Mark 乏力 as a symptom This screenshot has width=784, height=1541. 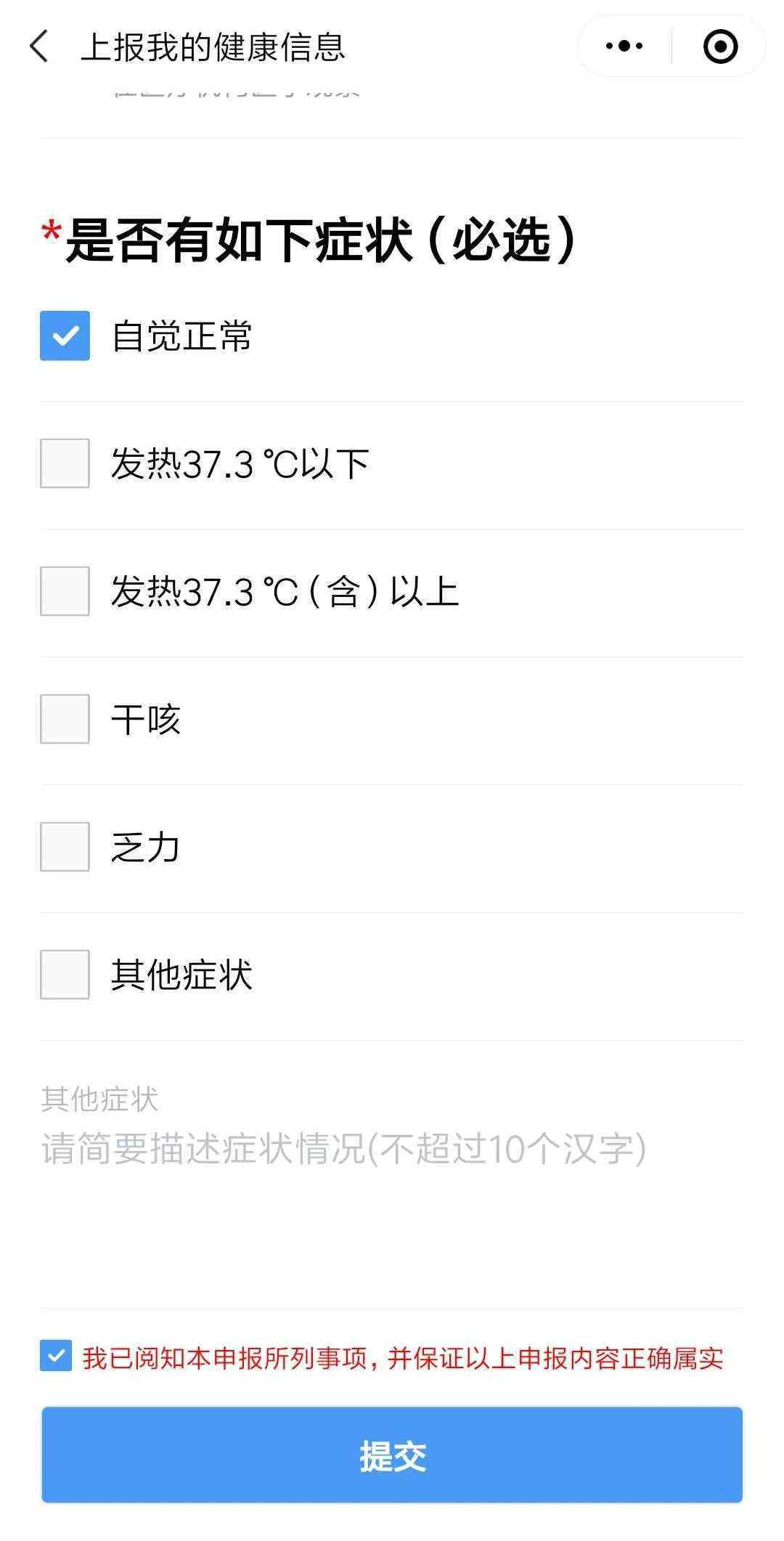(x=65, y=847)
